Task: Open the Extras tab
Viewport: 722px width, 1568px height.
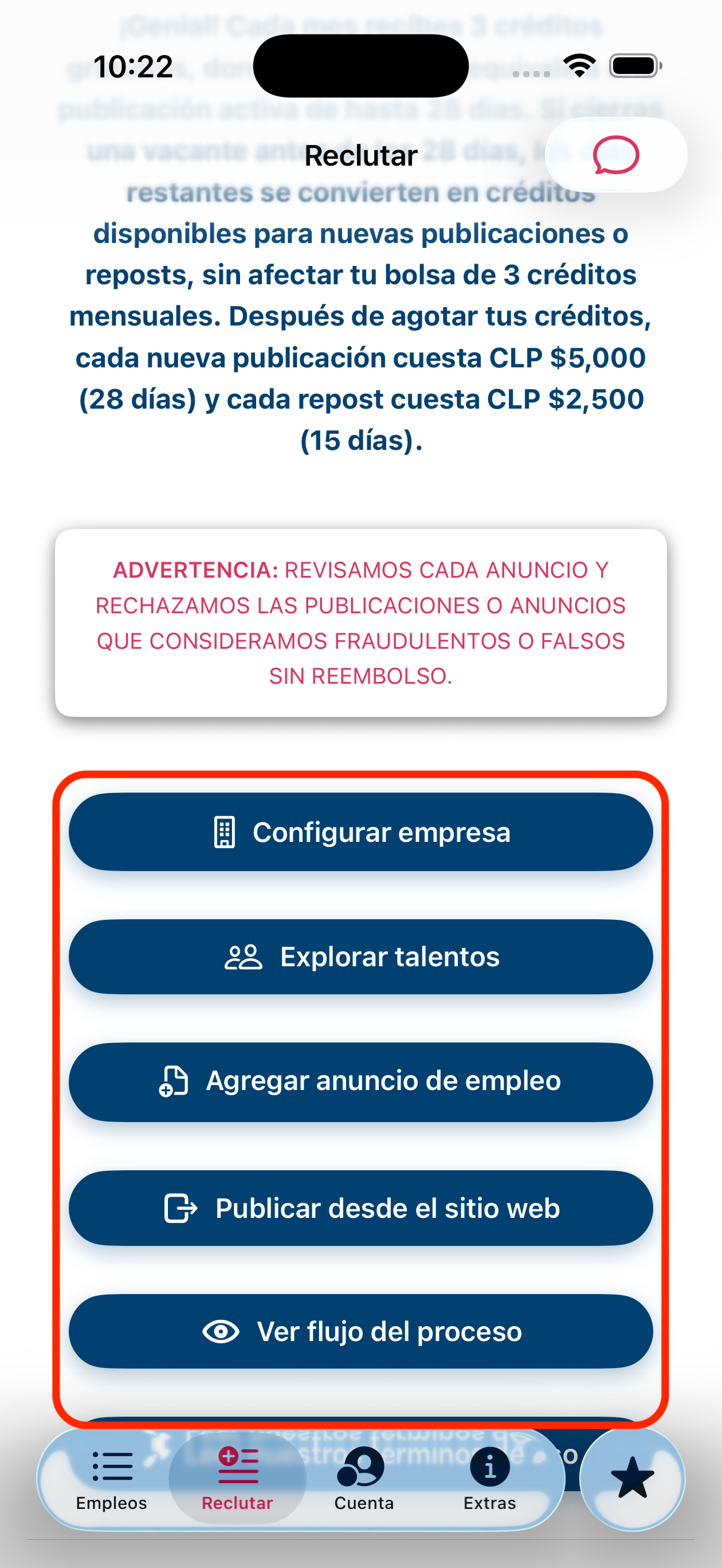Action: click(489, 1479)
